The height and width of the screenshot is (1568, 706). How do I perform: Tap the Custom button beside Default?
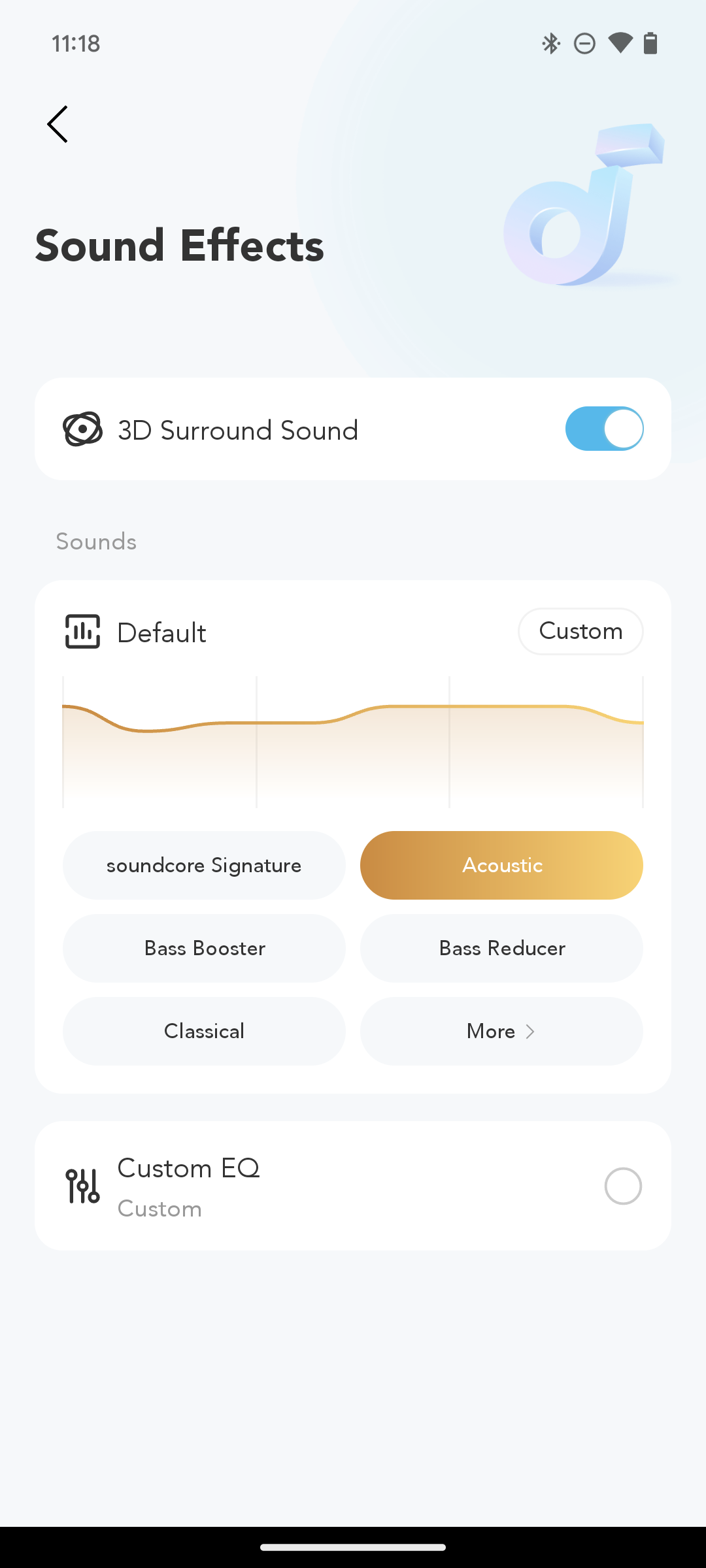pyautogui.click(x=580, y=631)
